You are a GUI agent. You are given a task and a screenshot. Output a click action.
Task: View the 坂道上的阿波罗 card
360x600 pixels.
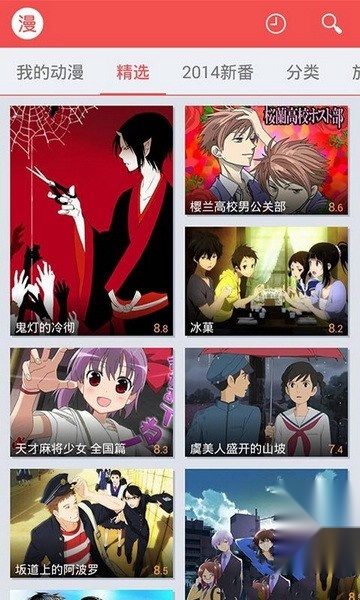(92, 523)
